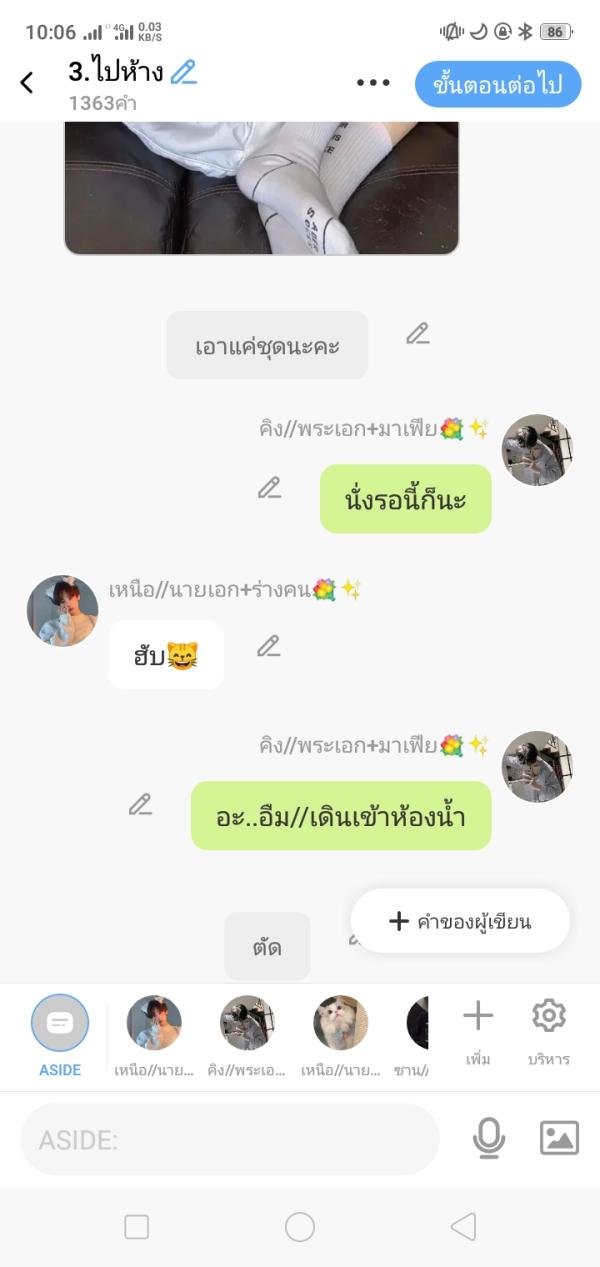Insert a picture with the image icon
This screenshot has width=600, height=1267.
(559, 1138)
